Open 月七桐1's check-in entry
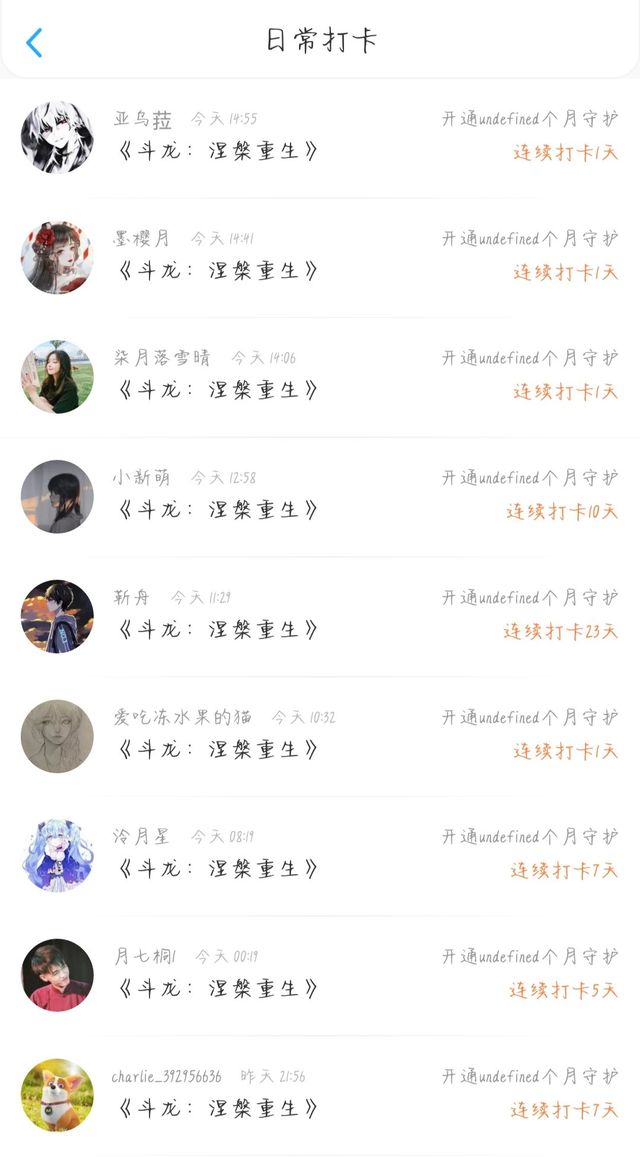 320,976
